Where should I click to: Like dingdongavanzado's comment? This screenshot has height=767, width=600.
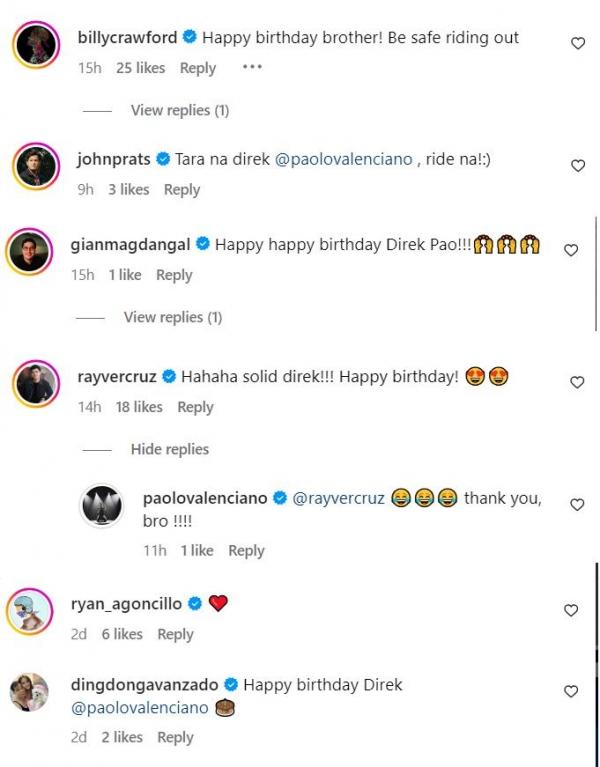click(571, 692)
